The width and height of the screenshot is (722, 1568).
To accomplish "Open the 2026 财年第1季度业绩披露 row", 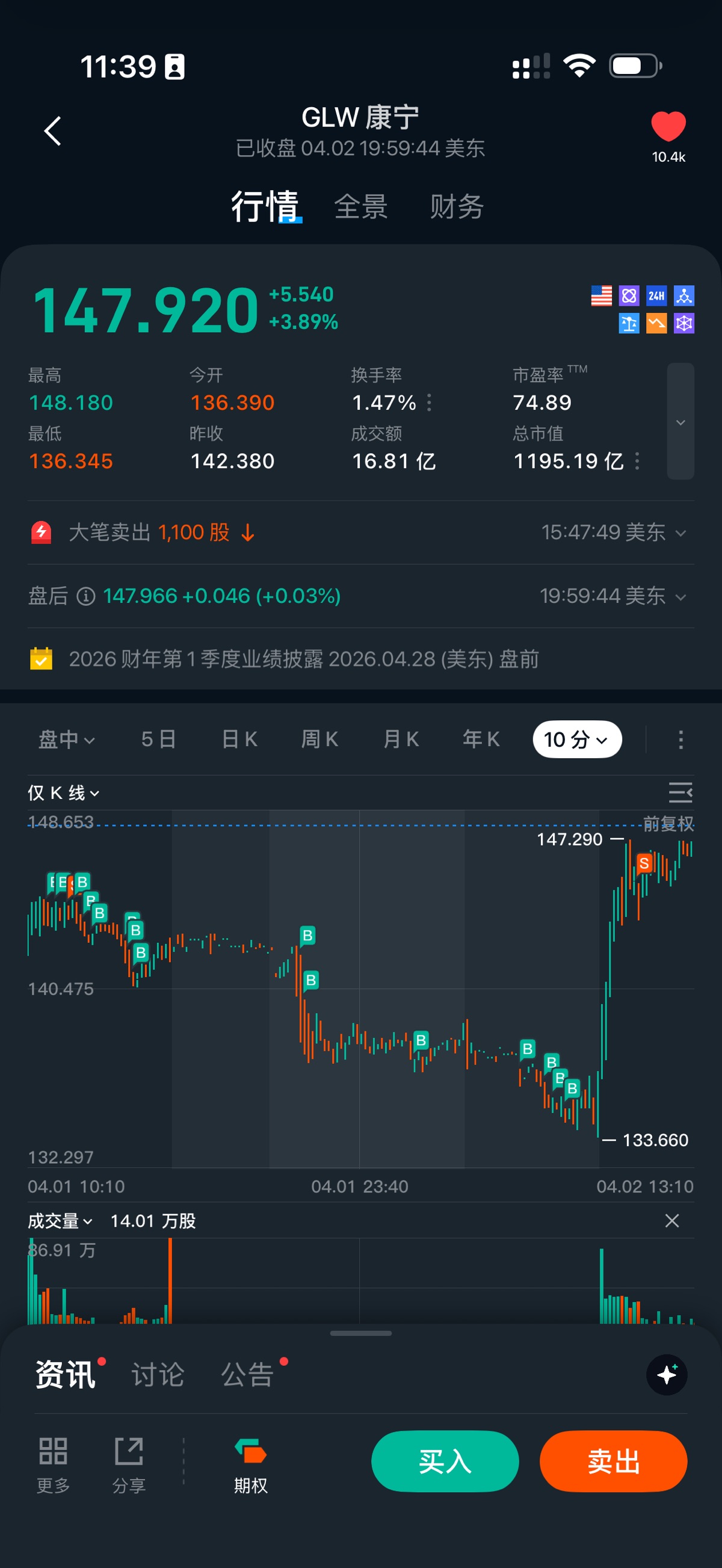I will coord(303,659).
